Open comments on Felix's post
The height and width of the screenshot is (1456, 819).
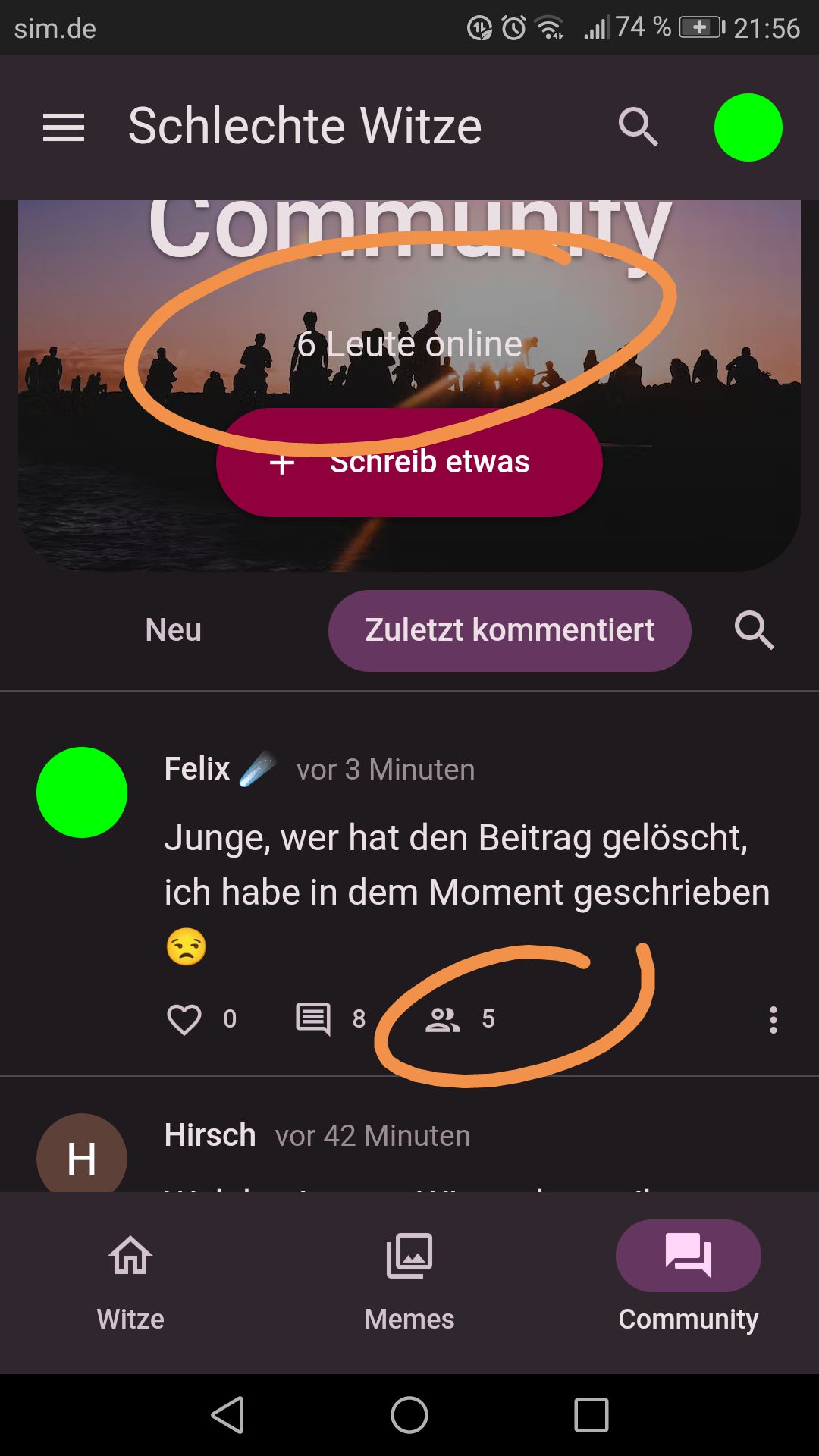313,1019
